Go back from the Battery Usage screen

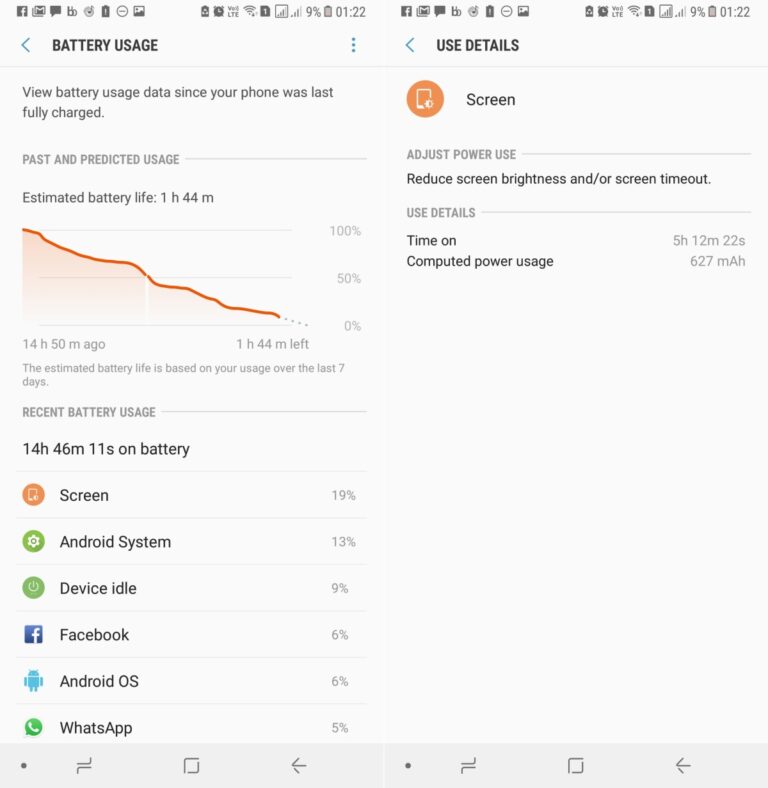coord(26,45)
